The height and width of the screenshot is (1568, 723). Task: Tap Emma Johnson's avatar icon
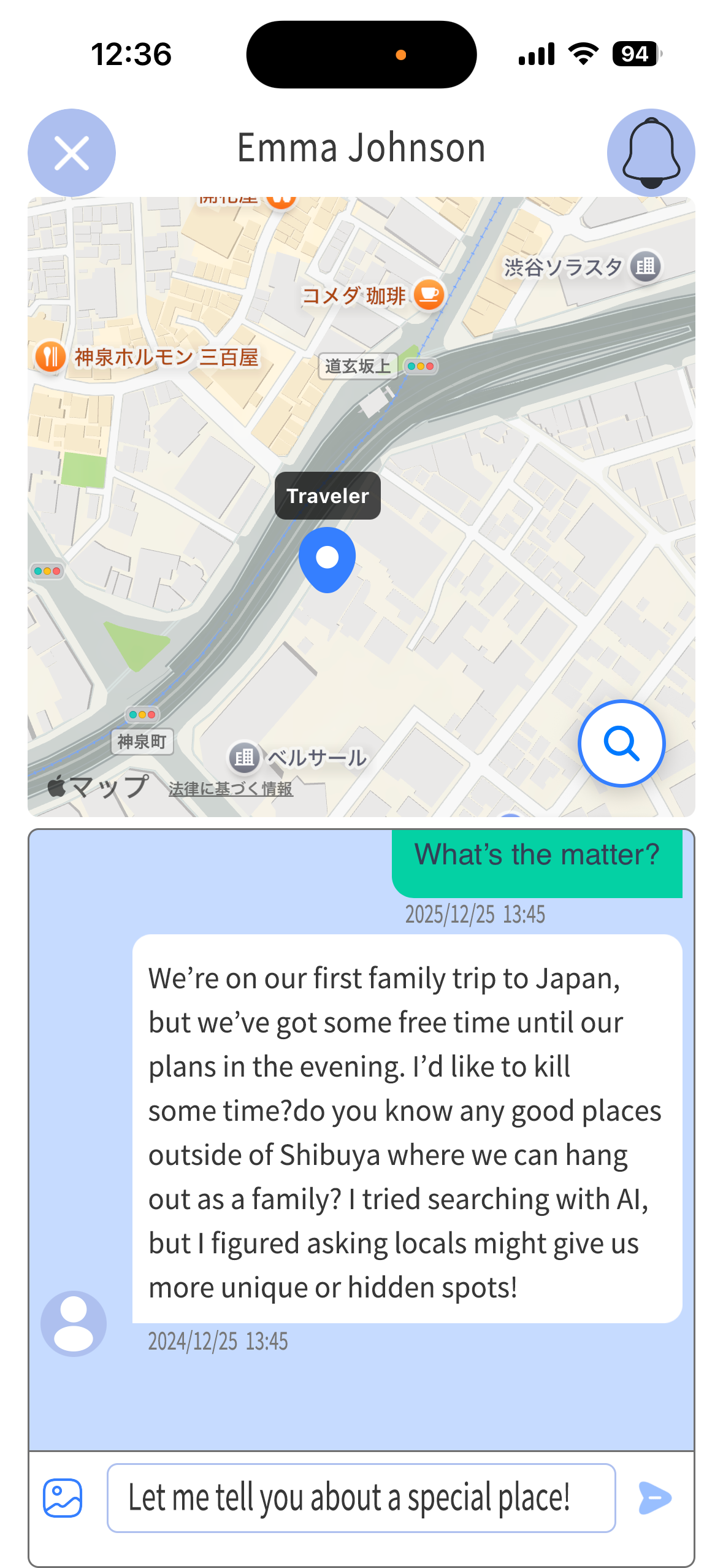point(73,1323)
